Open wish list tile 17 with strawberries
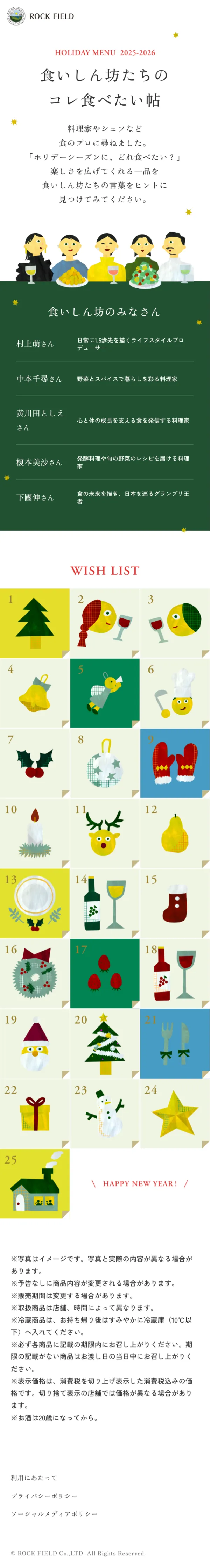This screenshot has width=210, height=1568. 105,973
